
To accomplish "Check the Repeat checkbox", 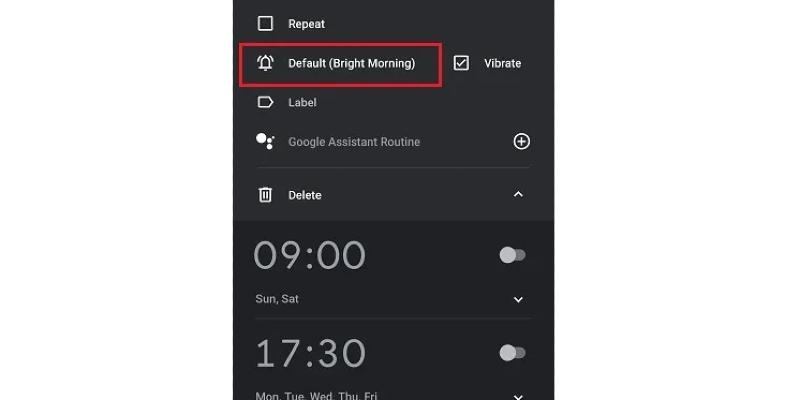I will pyautogui.click(x=265, y=24).
